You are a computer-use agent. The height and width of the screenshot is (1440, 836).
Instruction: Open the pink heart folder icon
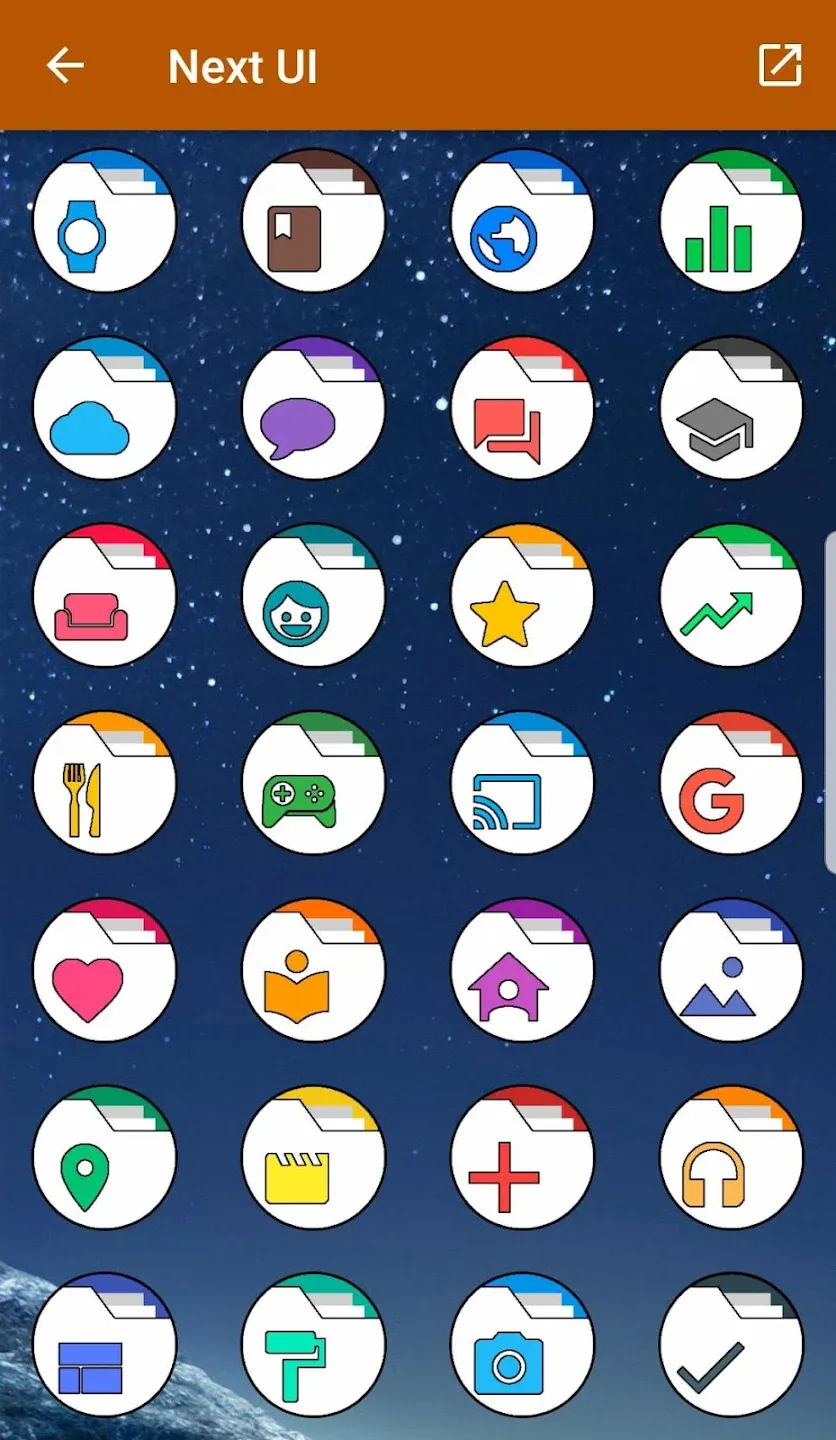point(104,970)
